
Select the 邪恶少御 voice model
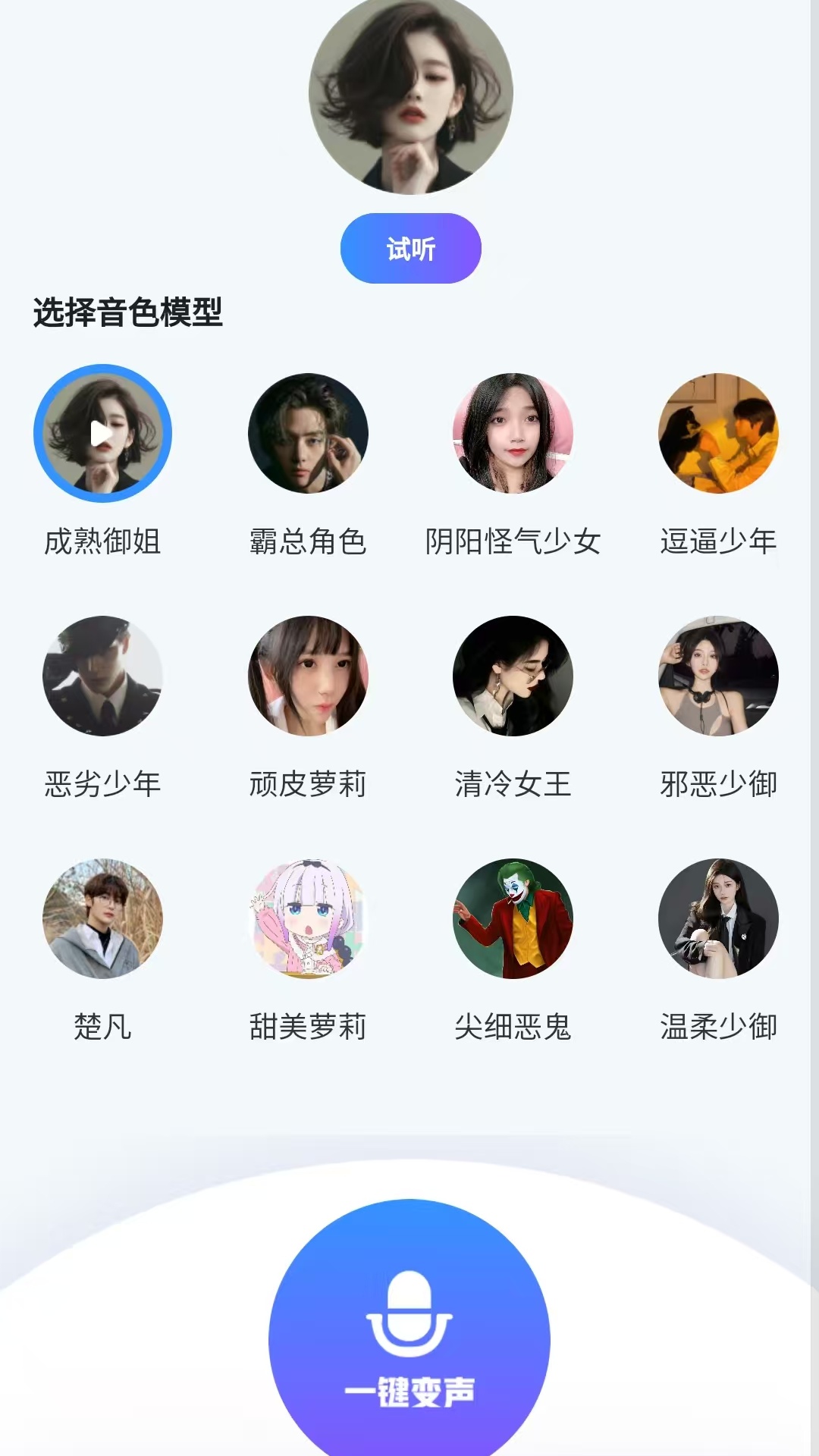(718, 676)
